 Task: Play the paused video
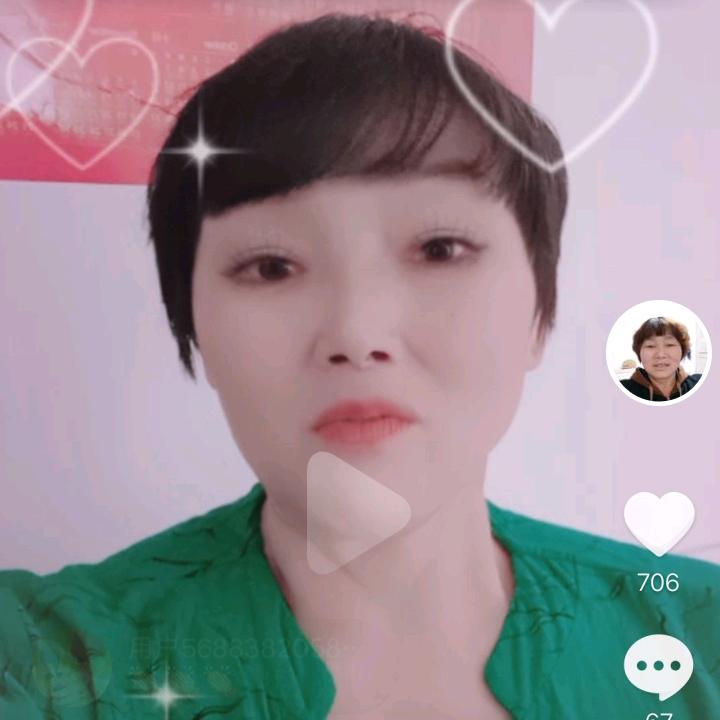355,513
